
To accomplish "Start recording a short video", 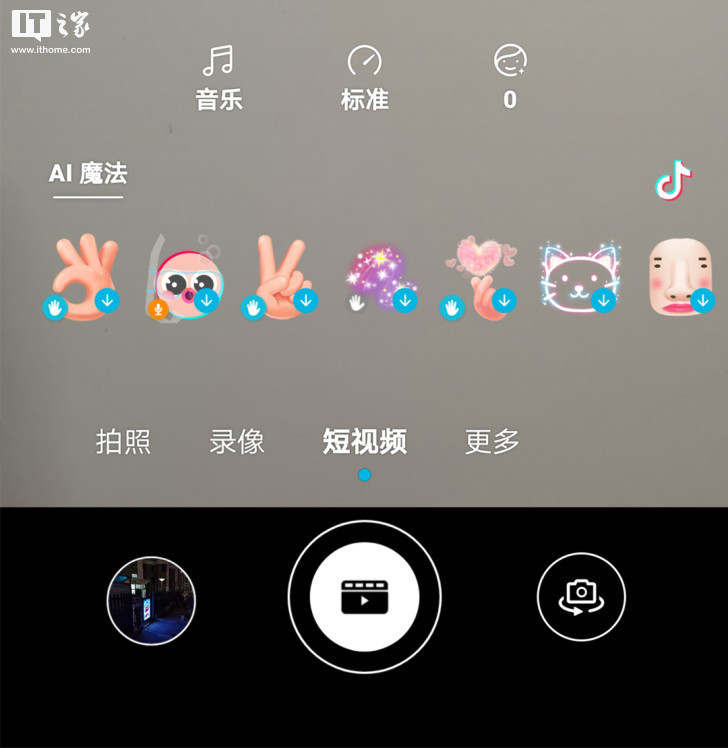I will click(x=364, y=598).
